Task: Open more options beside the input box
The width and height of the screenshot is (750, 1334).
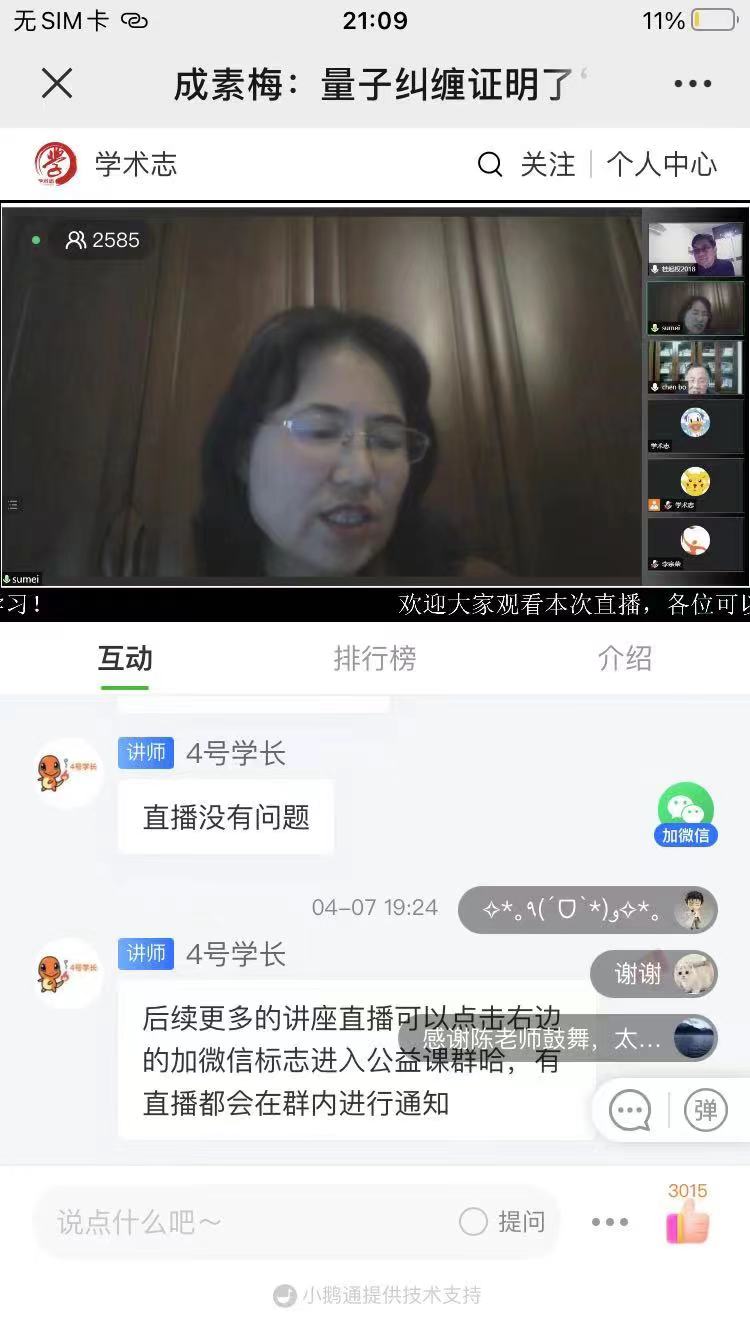Action: pos(610,1221)
